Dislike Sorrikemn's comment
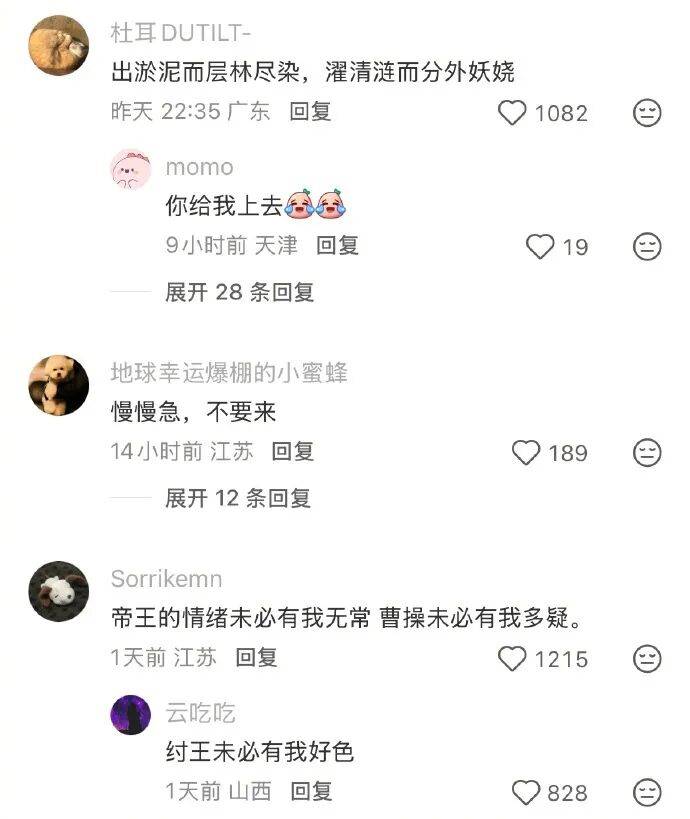 coord(647,658)
